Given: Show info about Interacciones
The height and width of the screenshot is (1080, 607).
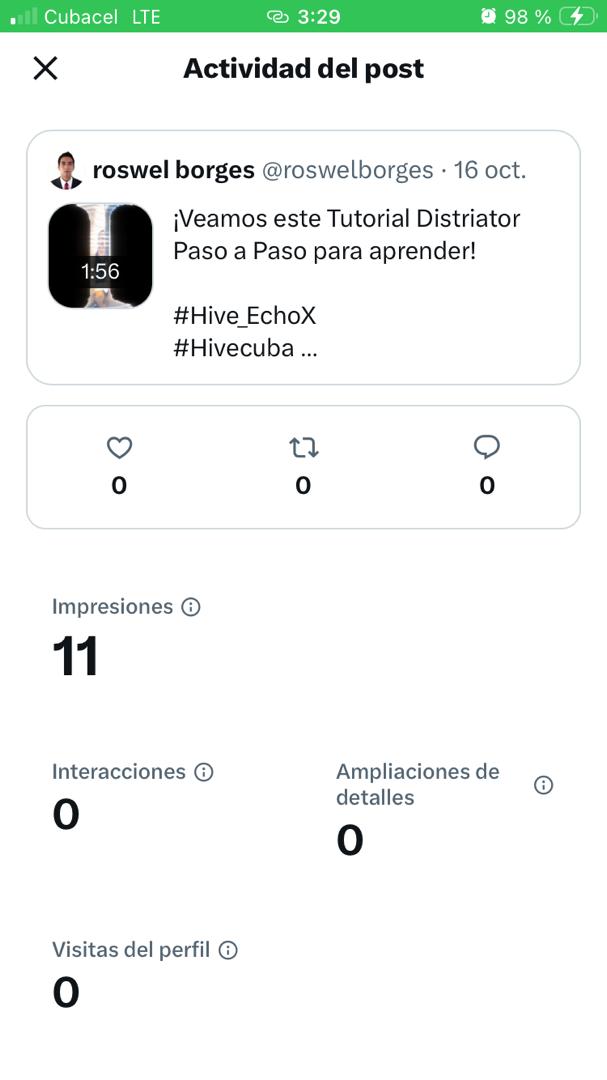Looking at the screenshot, I should 204,772.
